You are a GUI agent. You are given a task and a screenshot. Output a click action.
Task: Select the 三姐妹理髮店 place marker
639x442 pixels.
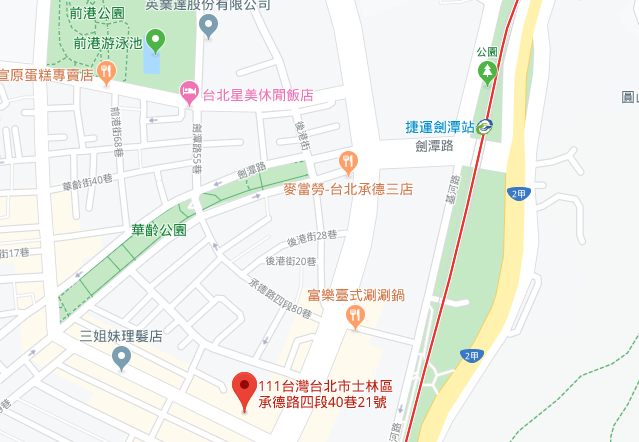[121, 356]
